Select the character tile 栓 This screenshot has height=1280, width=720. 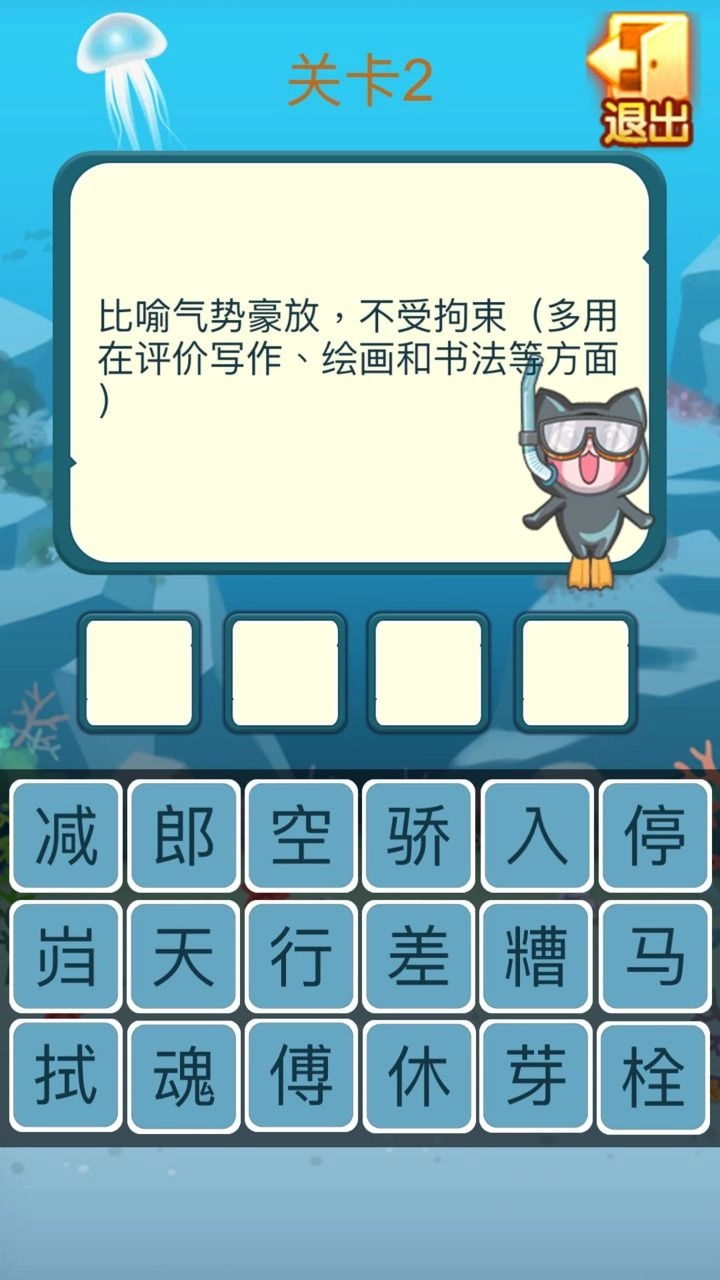(655, 1076)
